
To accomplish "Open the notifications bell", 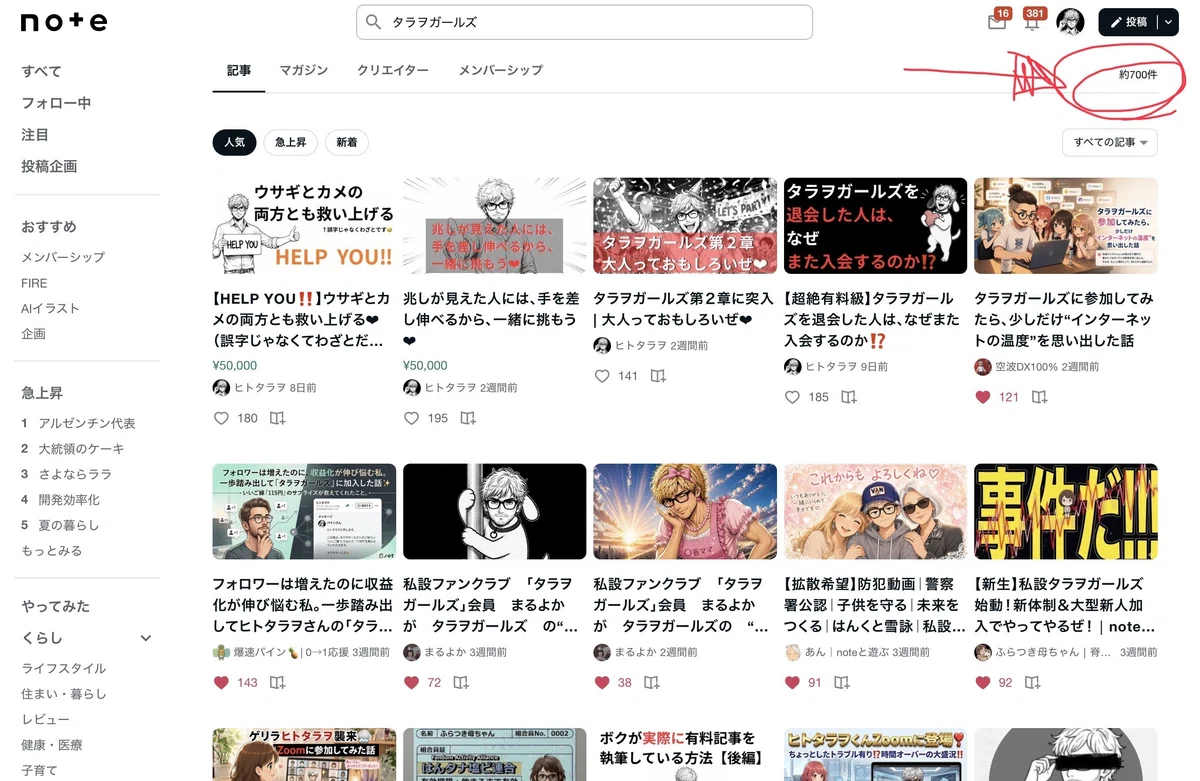I will 1032,22.
